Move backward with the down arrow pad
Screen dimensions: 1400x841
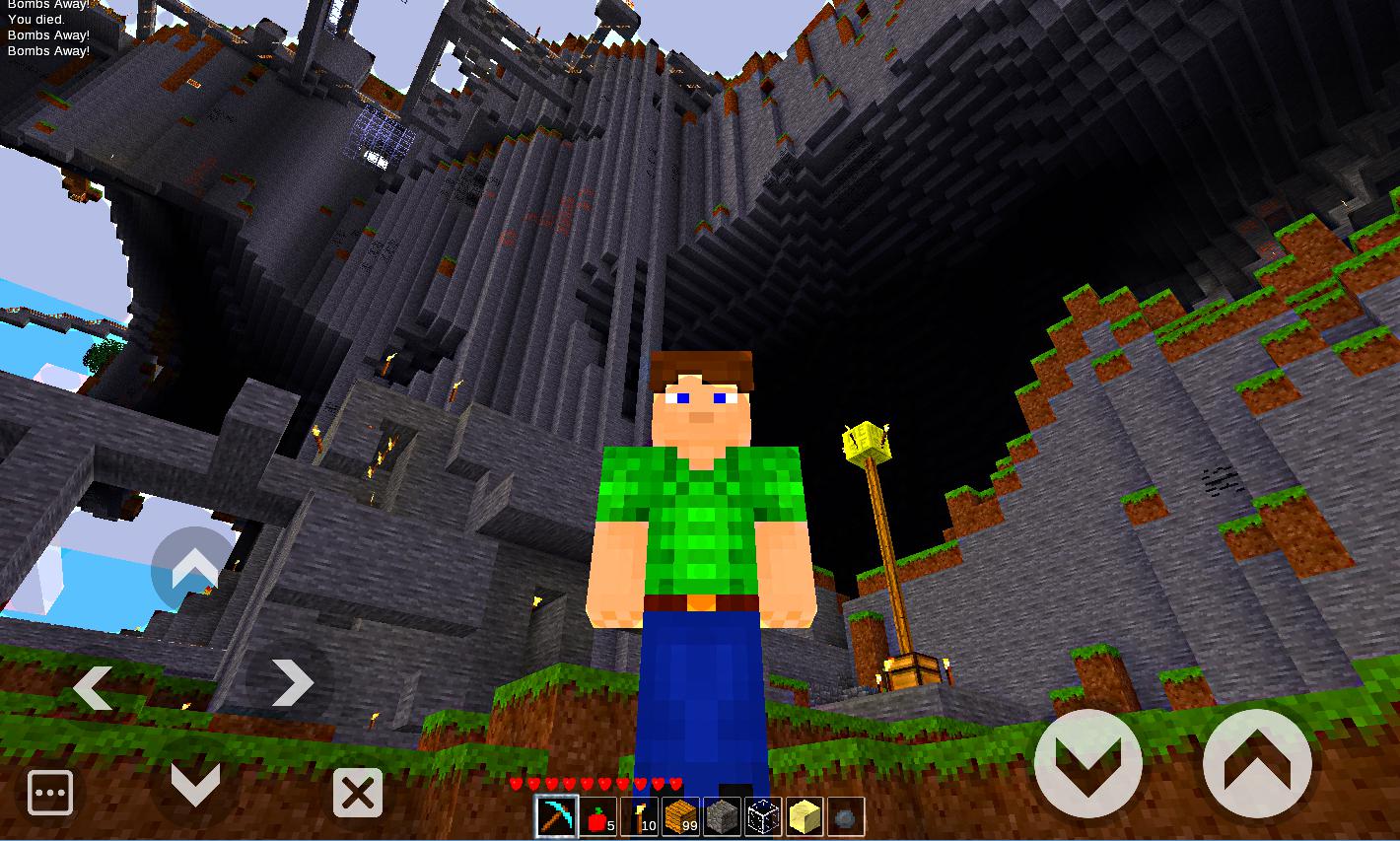(x=194, y=786)
